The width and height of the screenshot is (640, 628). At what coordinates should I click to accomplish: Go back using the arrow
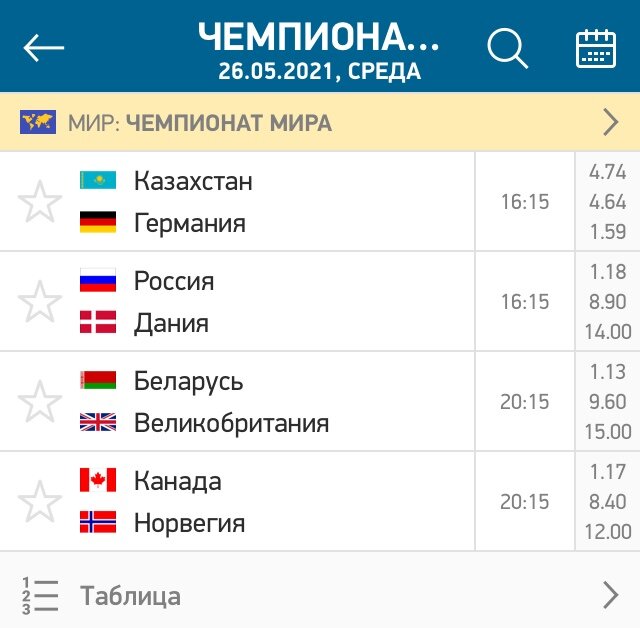(43, 48)
